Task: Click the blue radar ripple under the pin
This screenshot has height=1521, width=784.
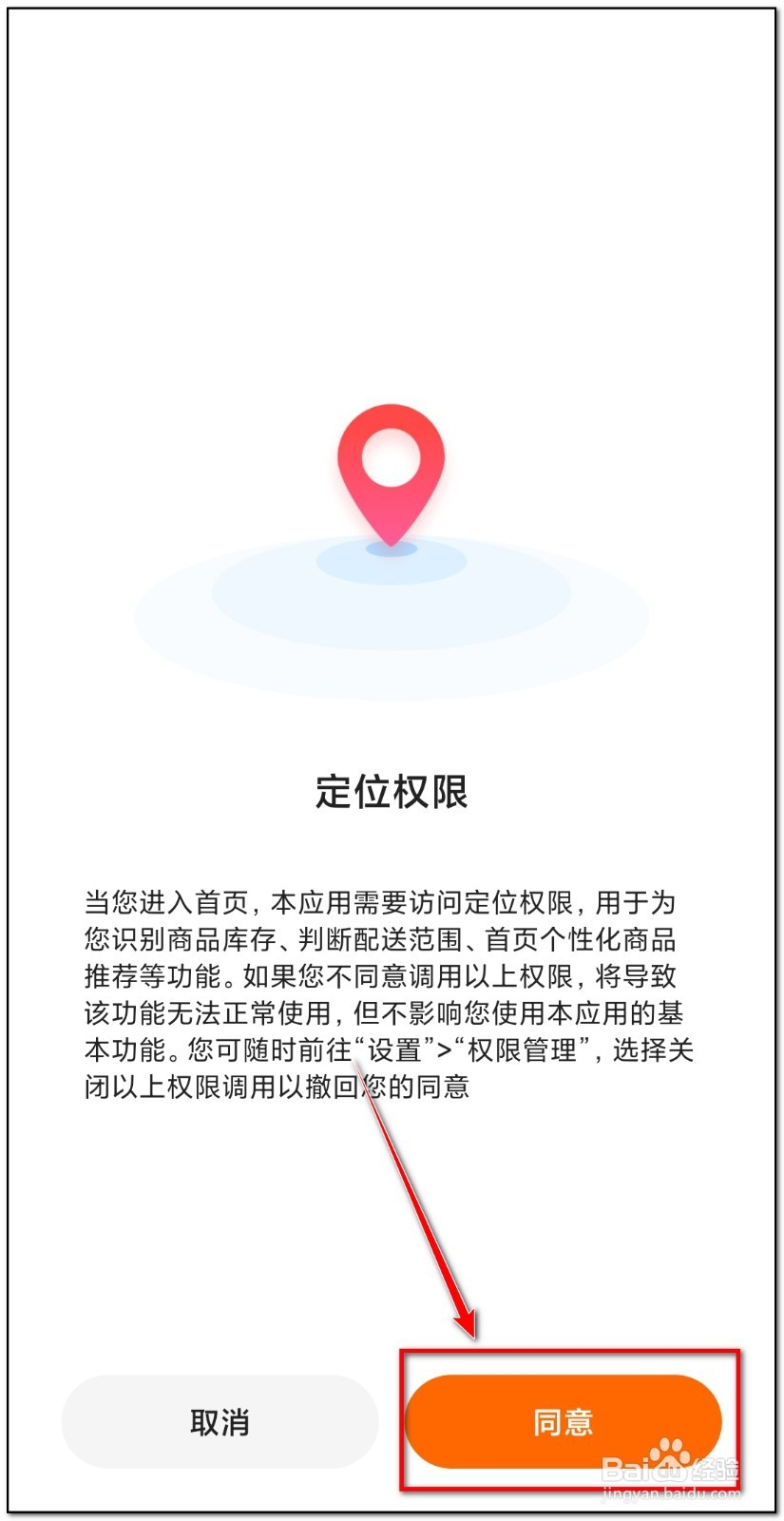Action: coord(390,589)
